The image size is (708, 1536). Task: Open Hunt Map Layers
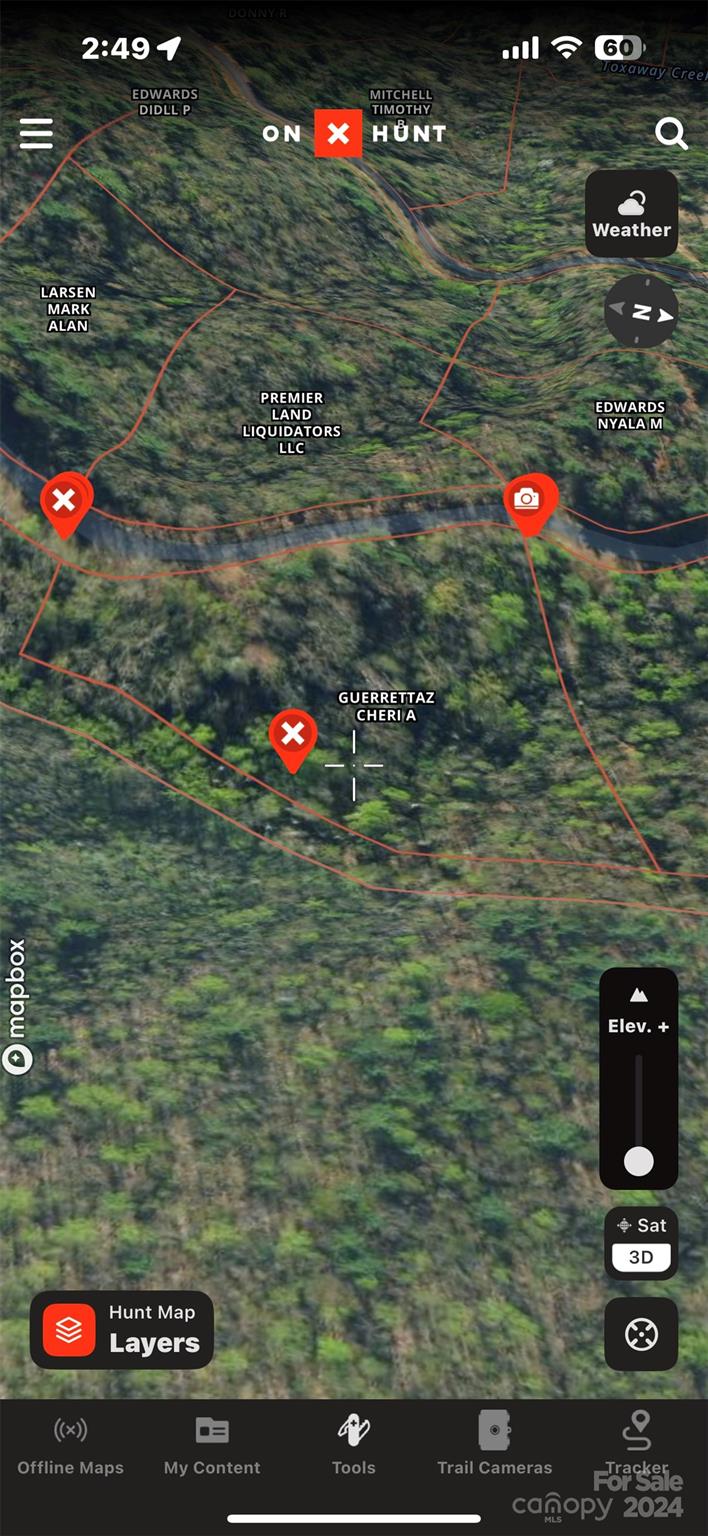click(x=122, y=1329)
